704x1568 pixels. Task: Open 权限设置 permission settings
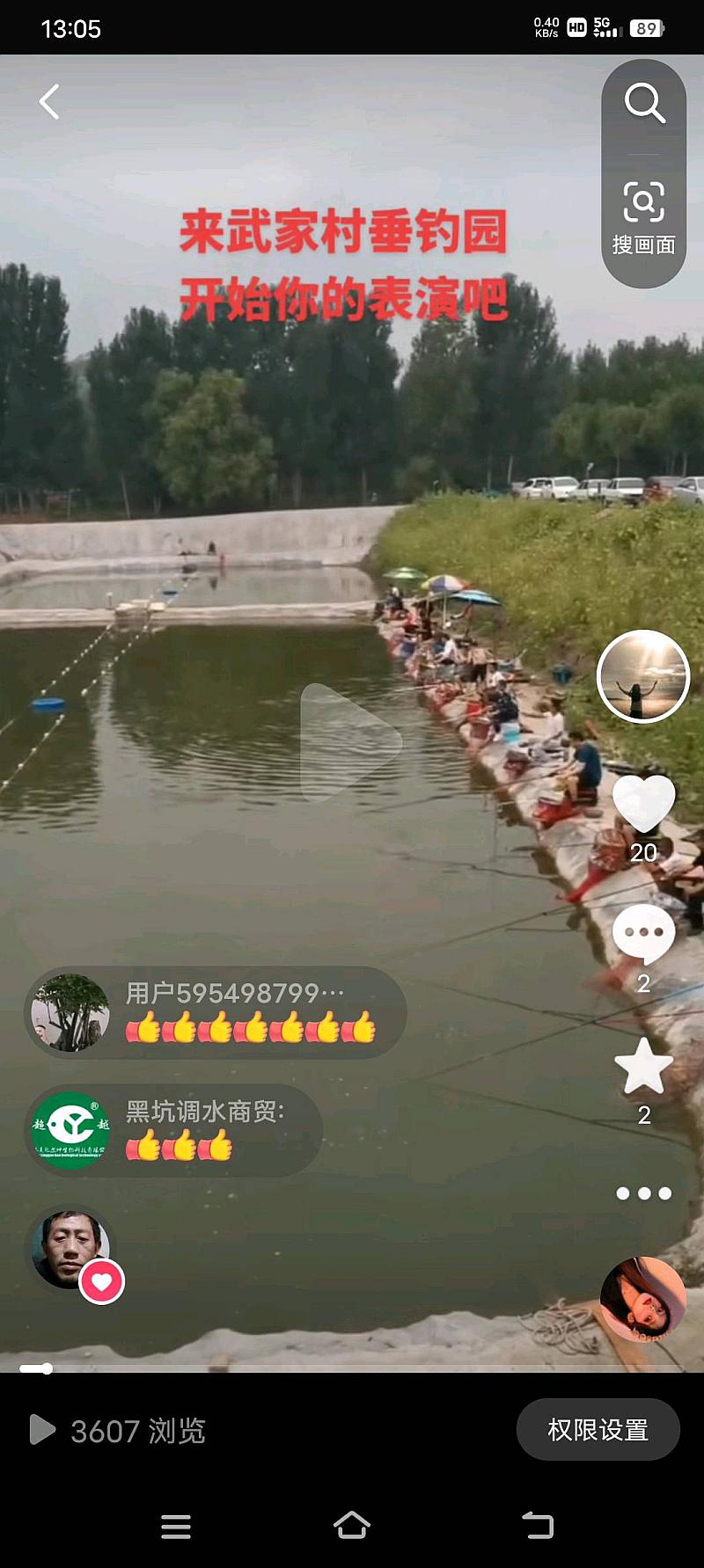coord(598,1430)
